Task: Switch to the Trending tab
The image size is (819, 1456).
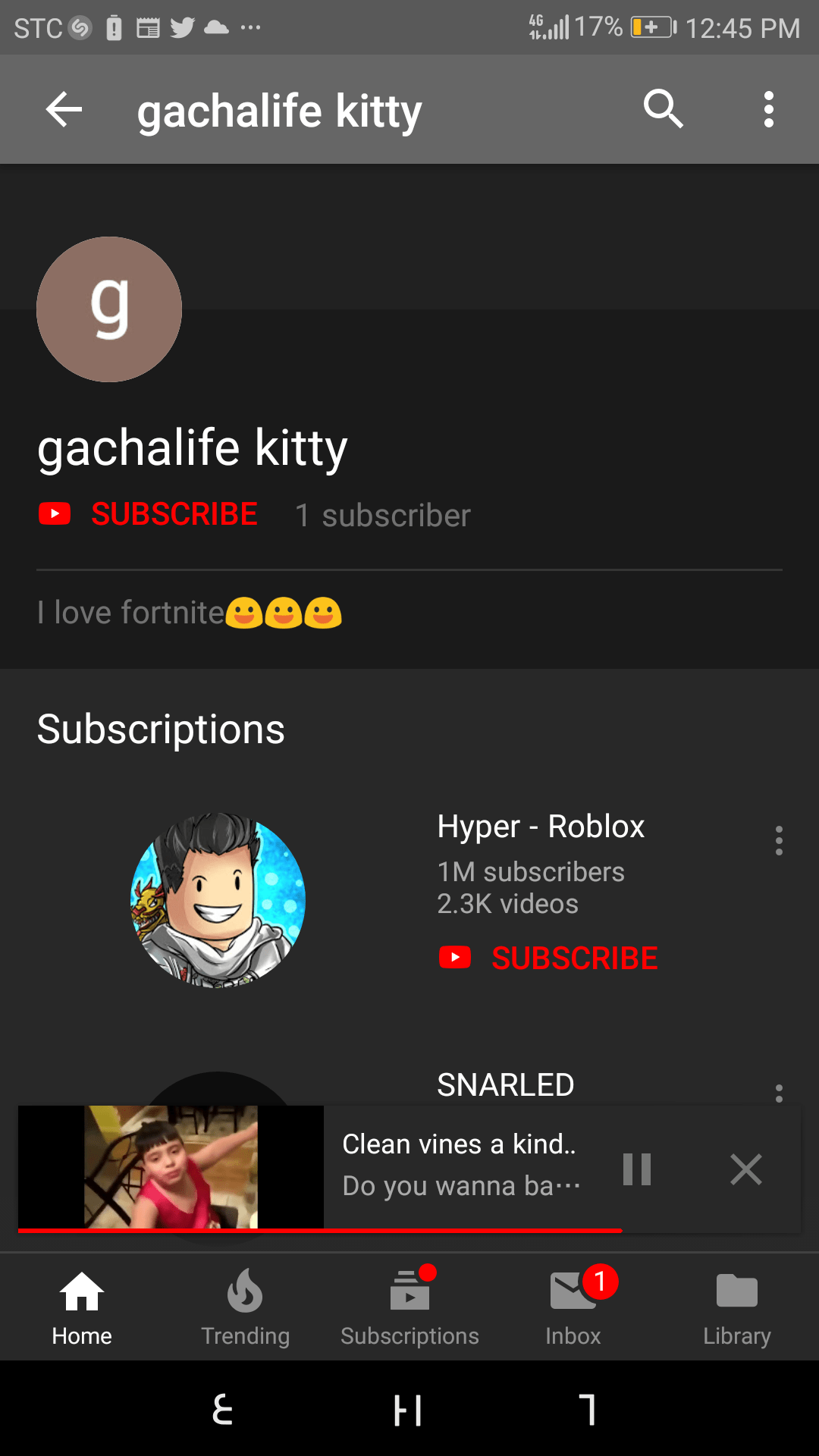Action: tap(246, 1307)
